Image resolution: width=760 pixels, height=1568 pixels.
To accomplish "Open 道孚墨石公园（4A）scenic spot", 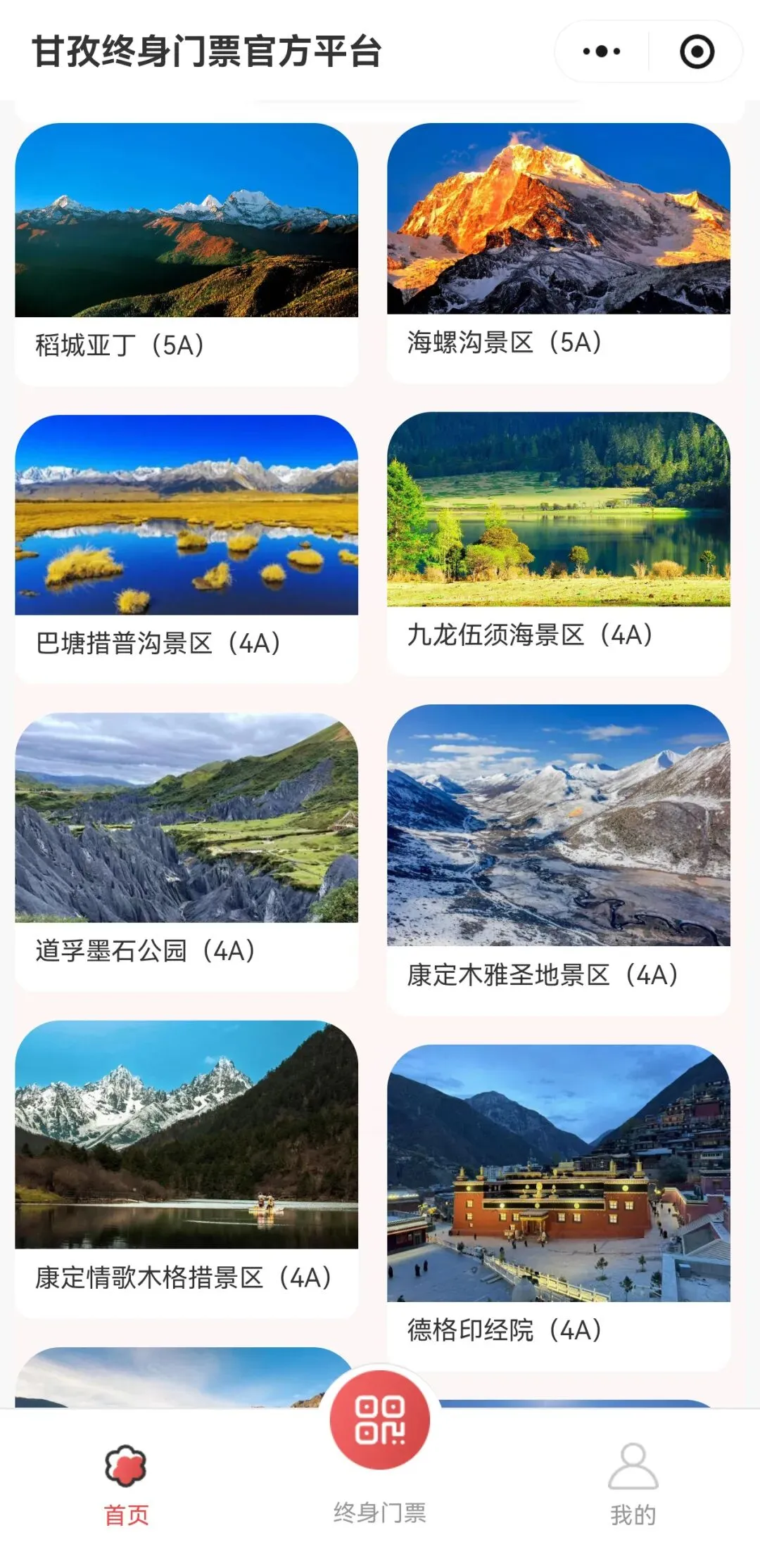I will point(186,850).
